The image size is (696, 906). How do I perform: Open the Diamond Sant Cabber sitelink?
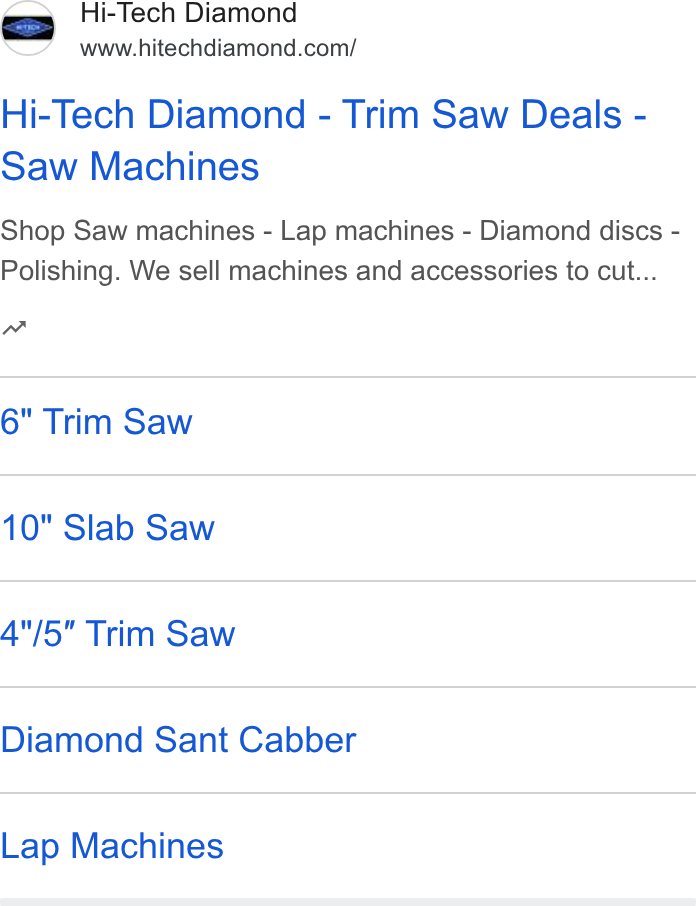(x=178, y=740)
